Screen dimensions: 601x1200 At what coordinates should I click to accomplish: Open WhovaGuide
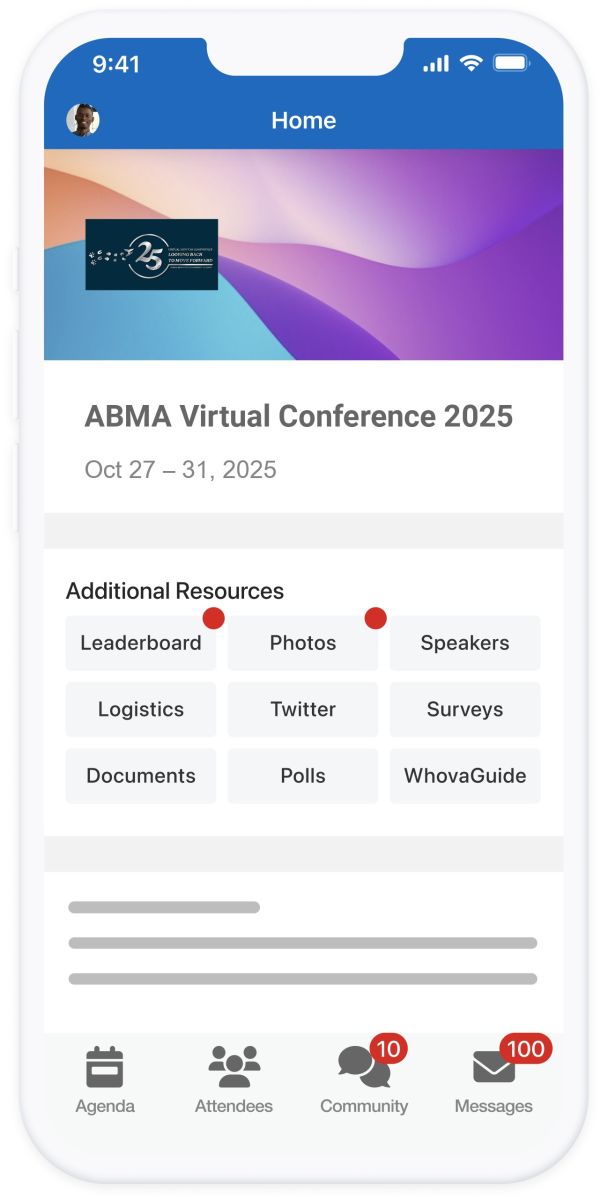pos(465,776)
